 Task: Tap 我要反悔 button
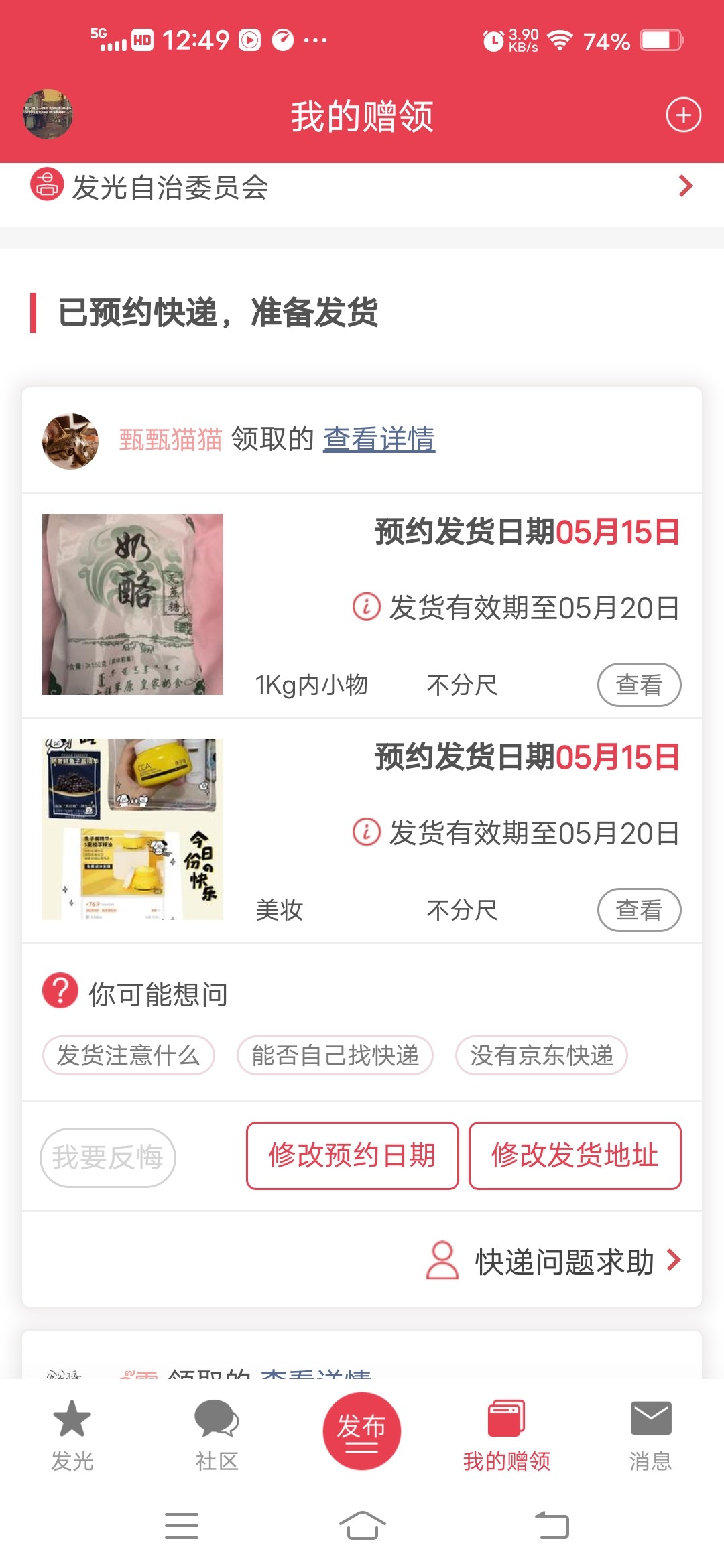[x=108, y=1157]
